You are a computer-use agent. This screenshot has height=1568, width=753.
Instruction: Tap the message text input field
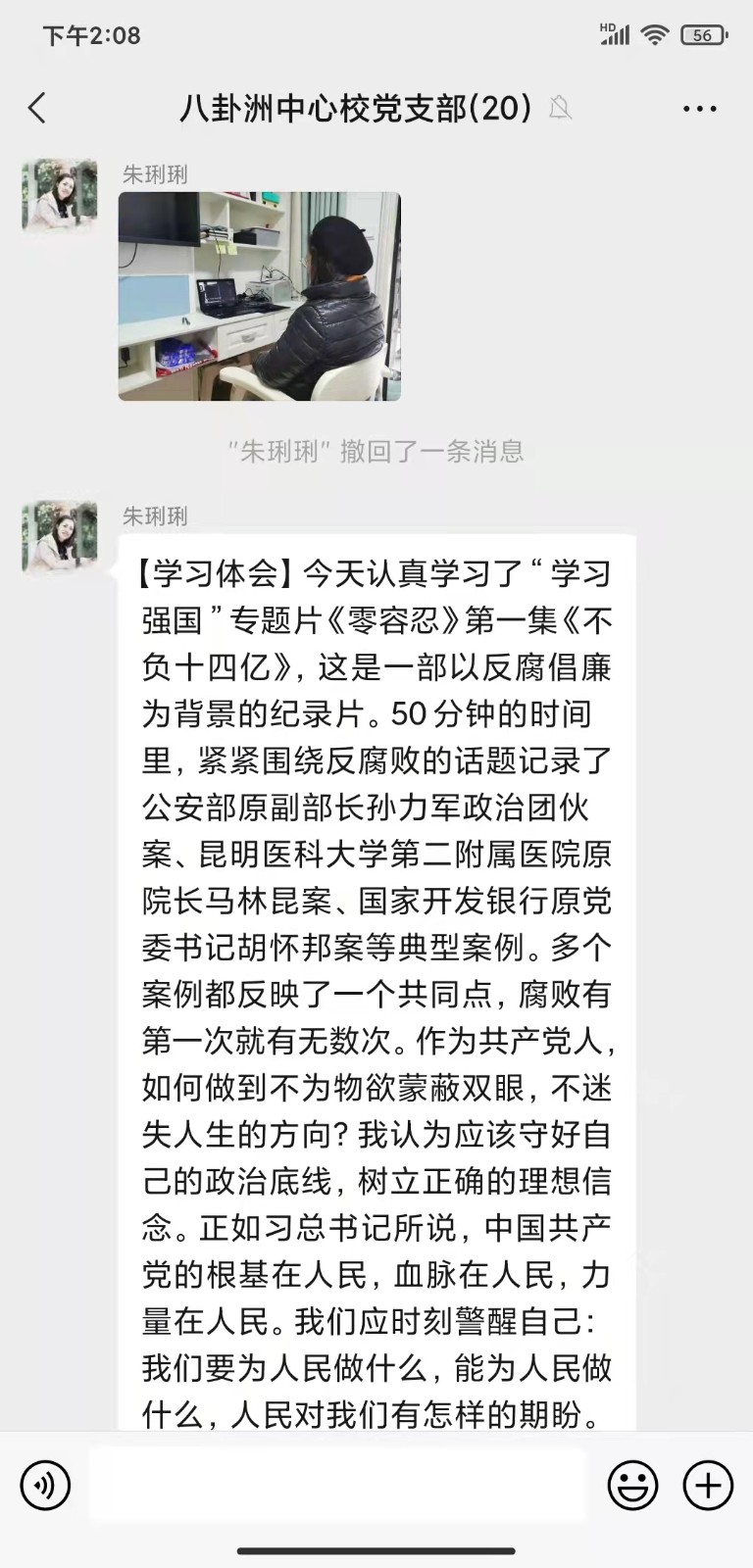337,1485
